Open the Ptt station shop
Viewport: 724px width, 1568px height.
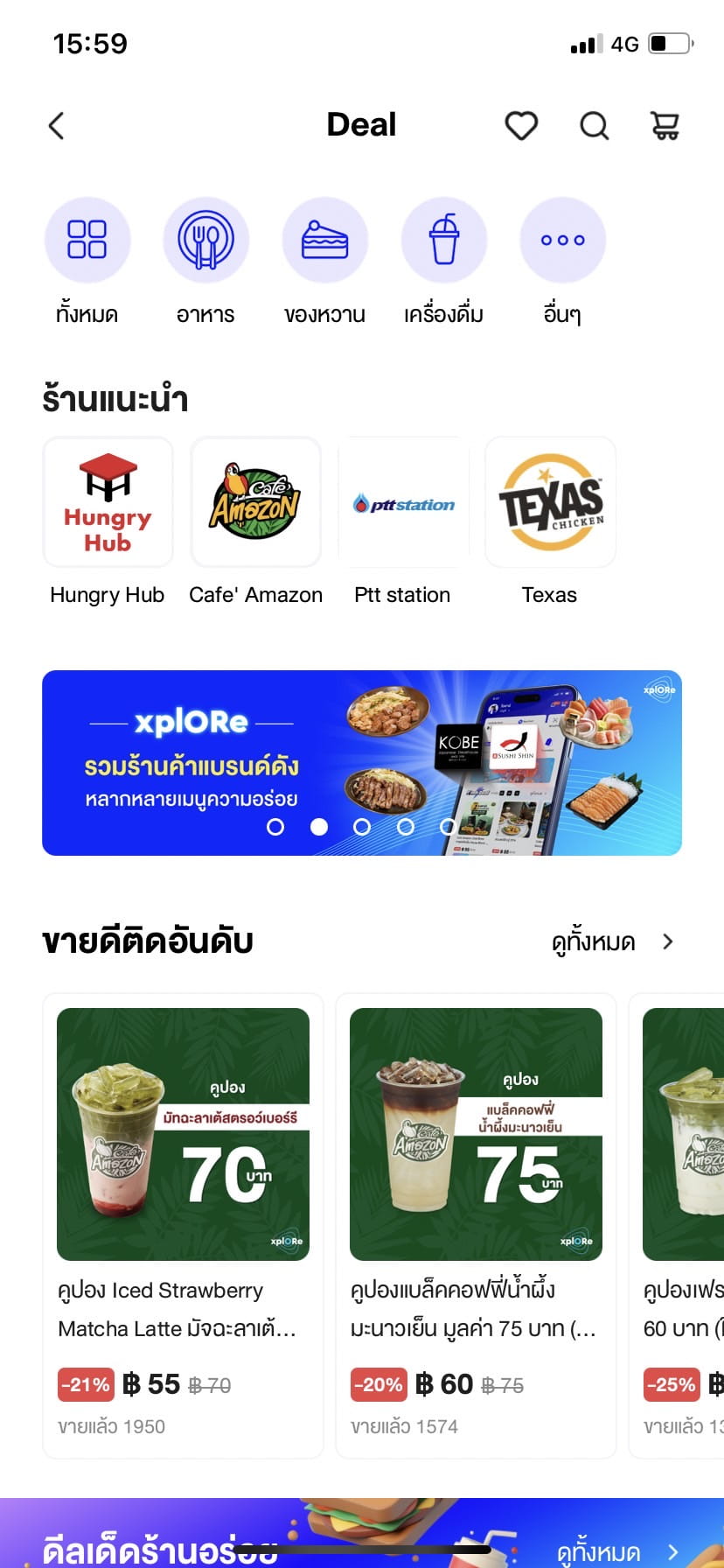(403, 521)
